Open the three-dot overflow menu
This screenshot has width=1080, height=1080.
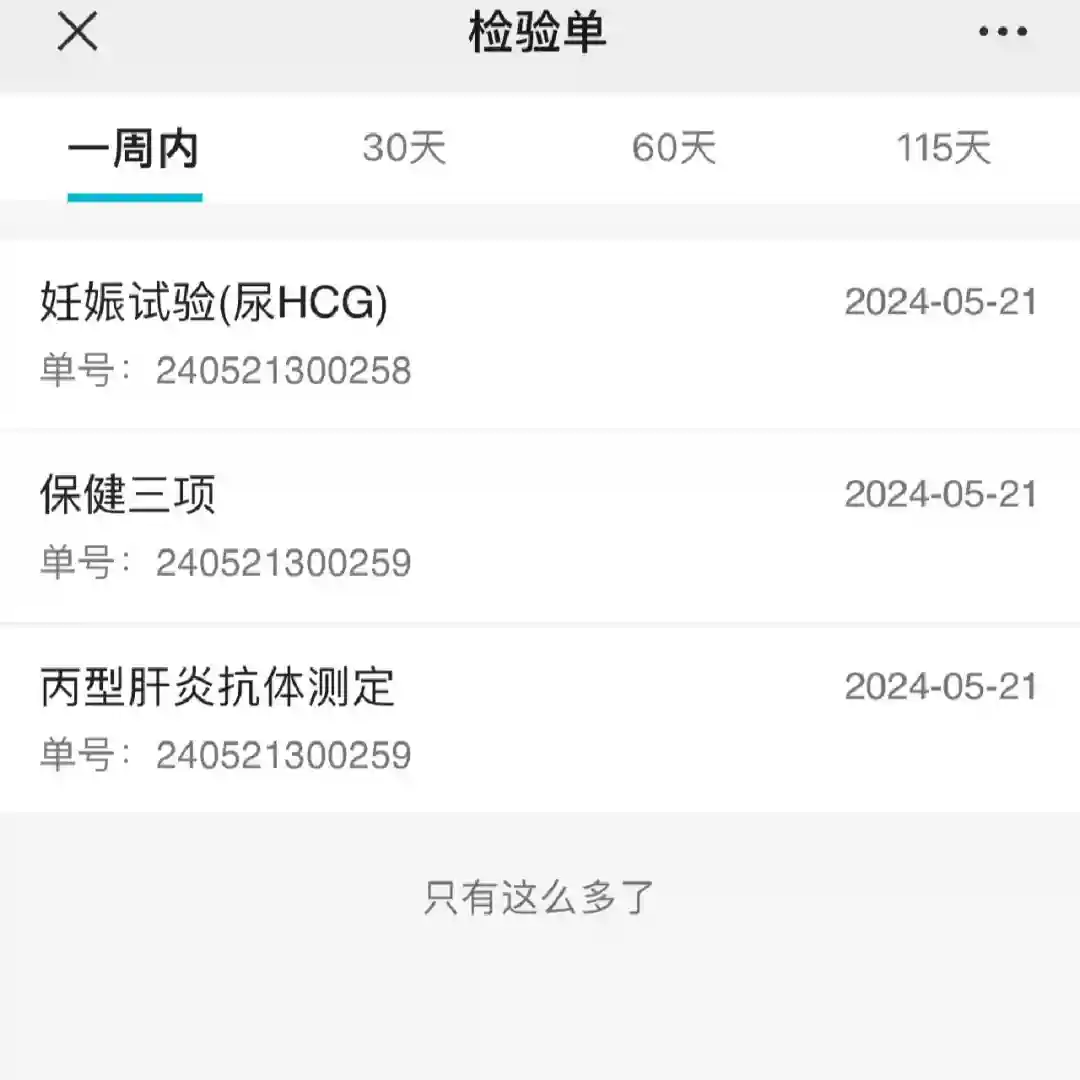click(1002, 33)
